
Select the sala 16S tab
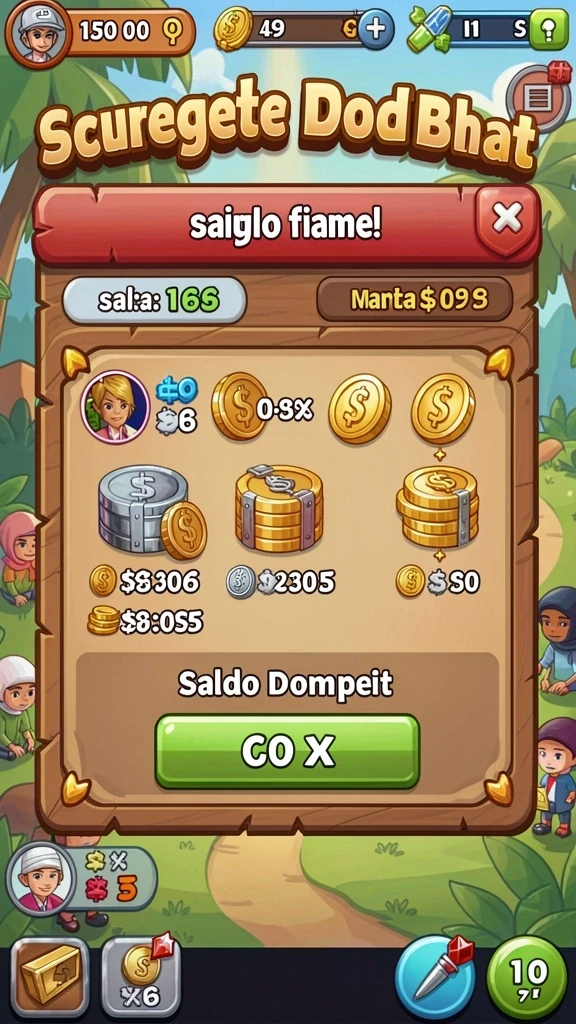pyautogui.click(x=155, y=300)
